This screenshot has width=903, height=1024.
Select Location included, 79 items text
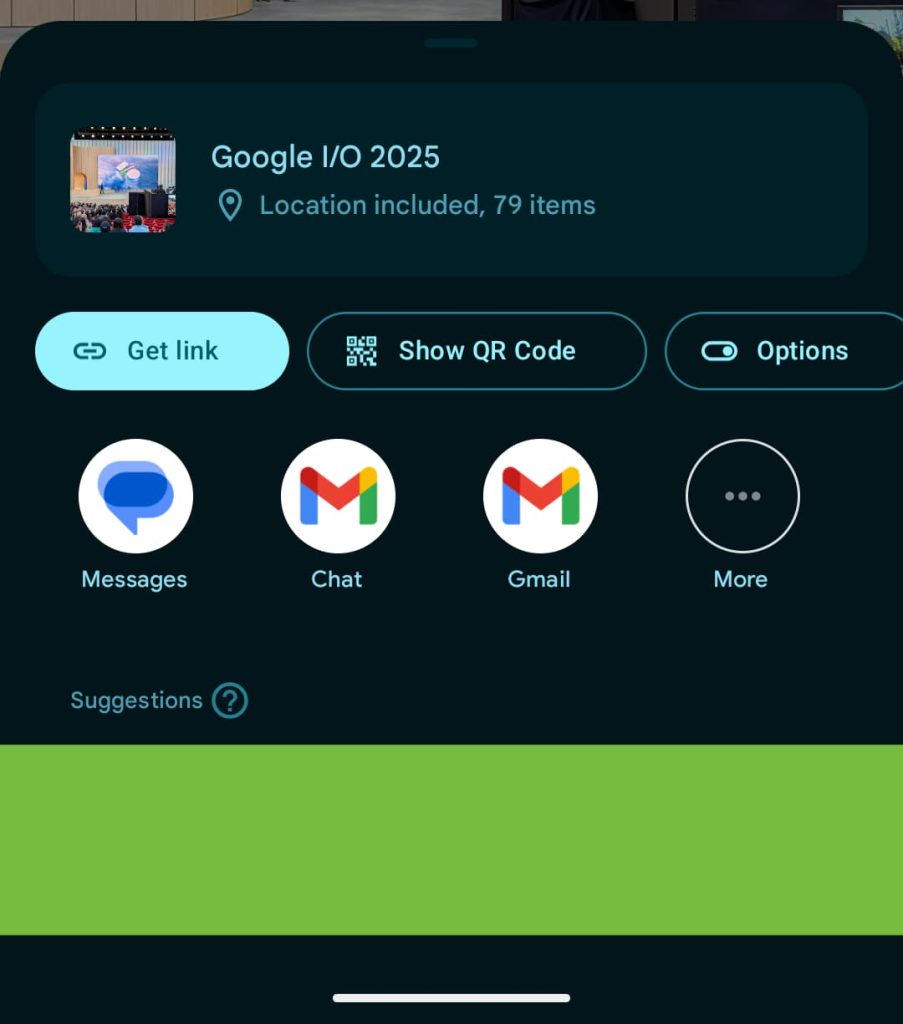point(427,205)
